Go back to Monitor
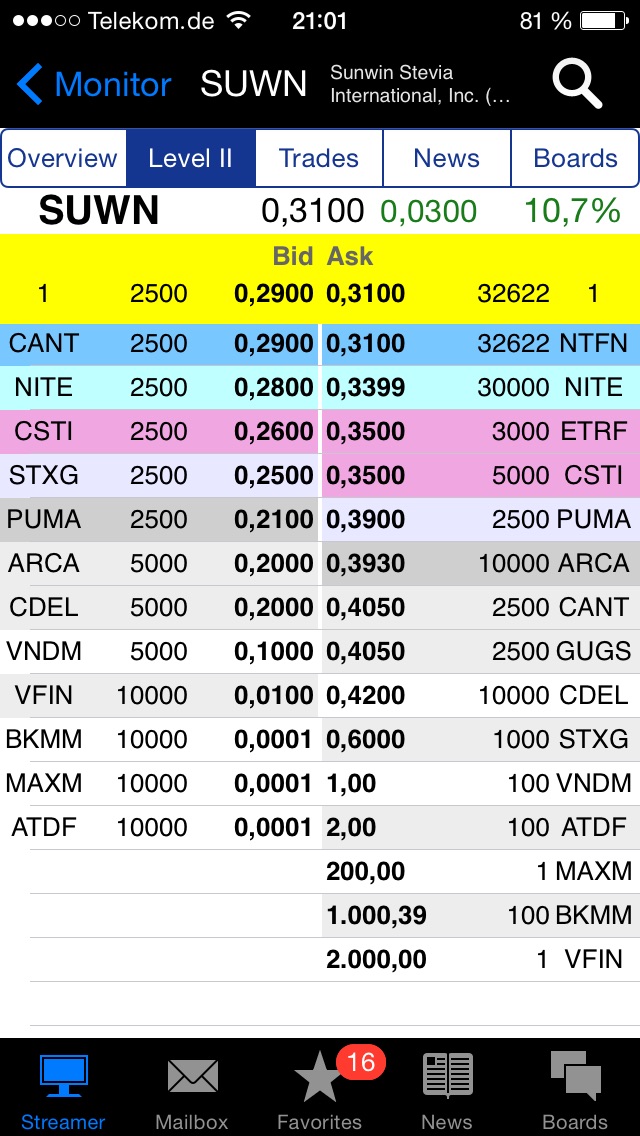 pyautogui.click(x=94, y=85)
